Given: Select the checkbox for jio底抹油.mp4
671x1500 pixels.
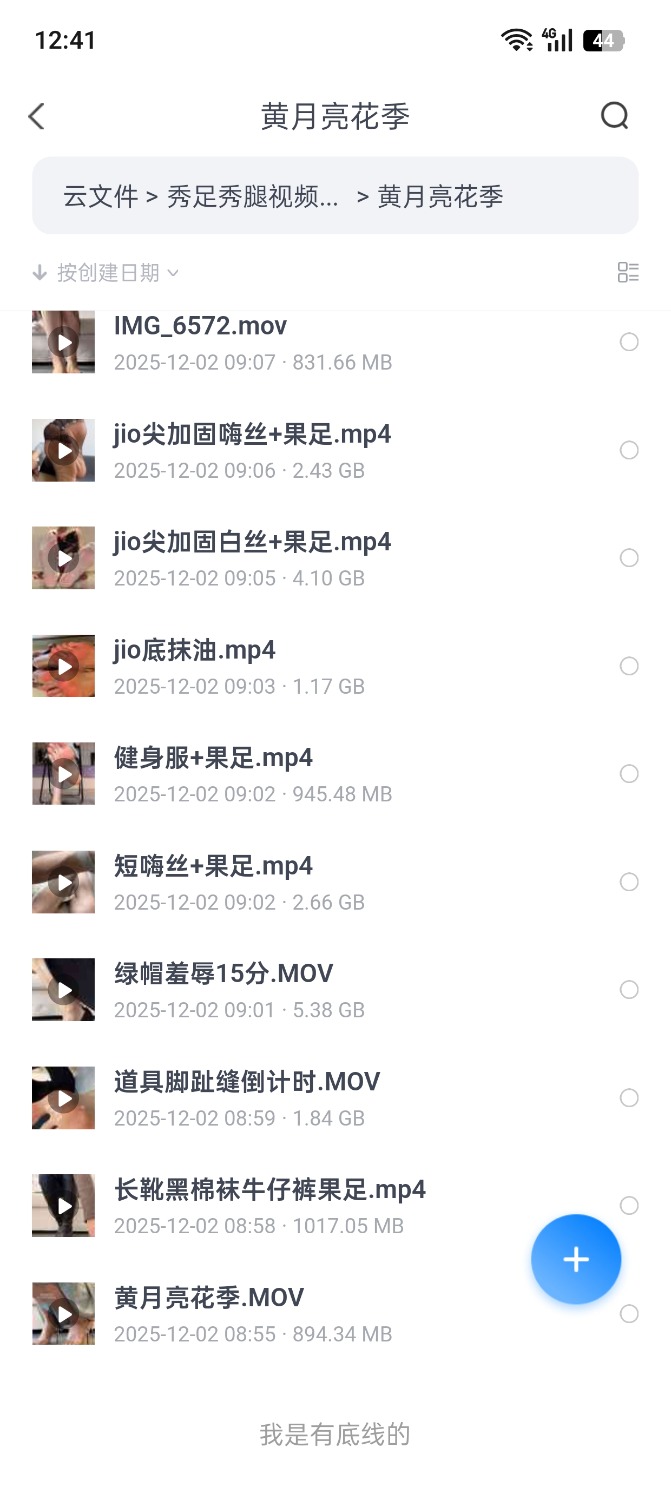Looking at the screenshot, I should 629,666.
